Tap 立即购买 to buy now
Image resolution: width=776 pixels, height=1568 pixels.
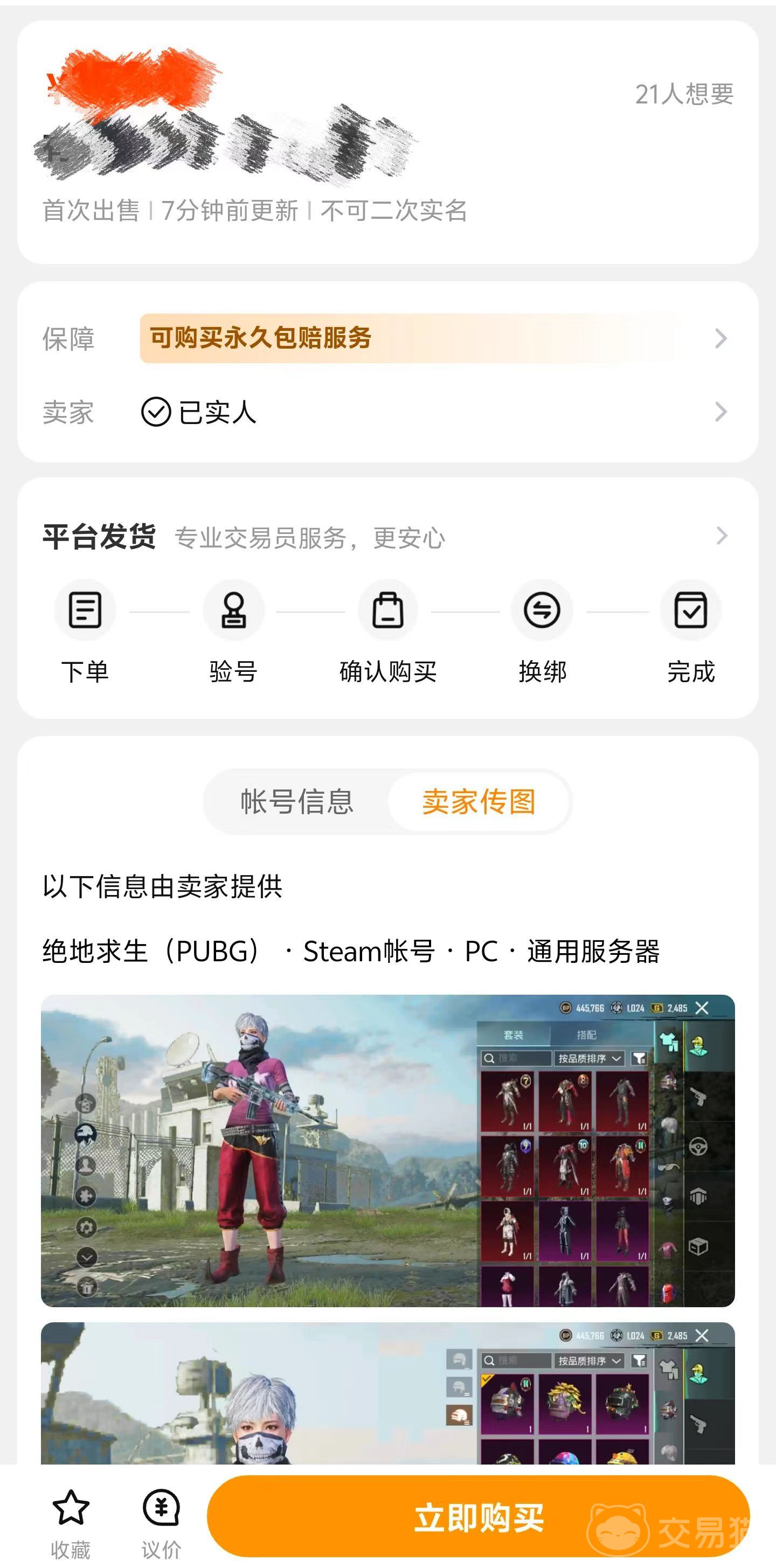click(x=479, y=1516)
